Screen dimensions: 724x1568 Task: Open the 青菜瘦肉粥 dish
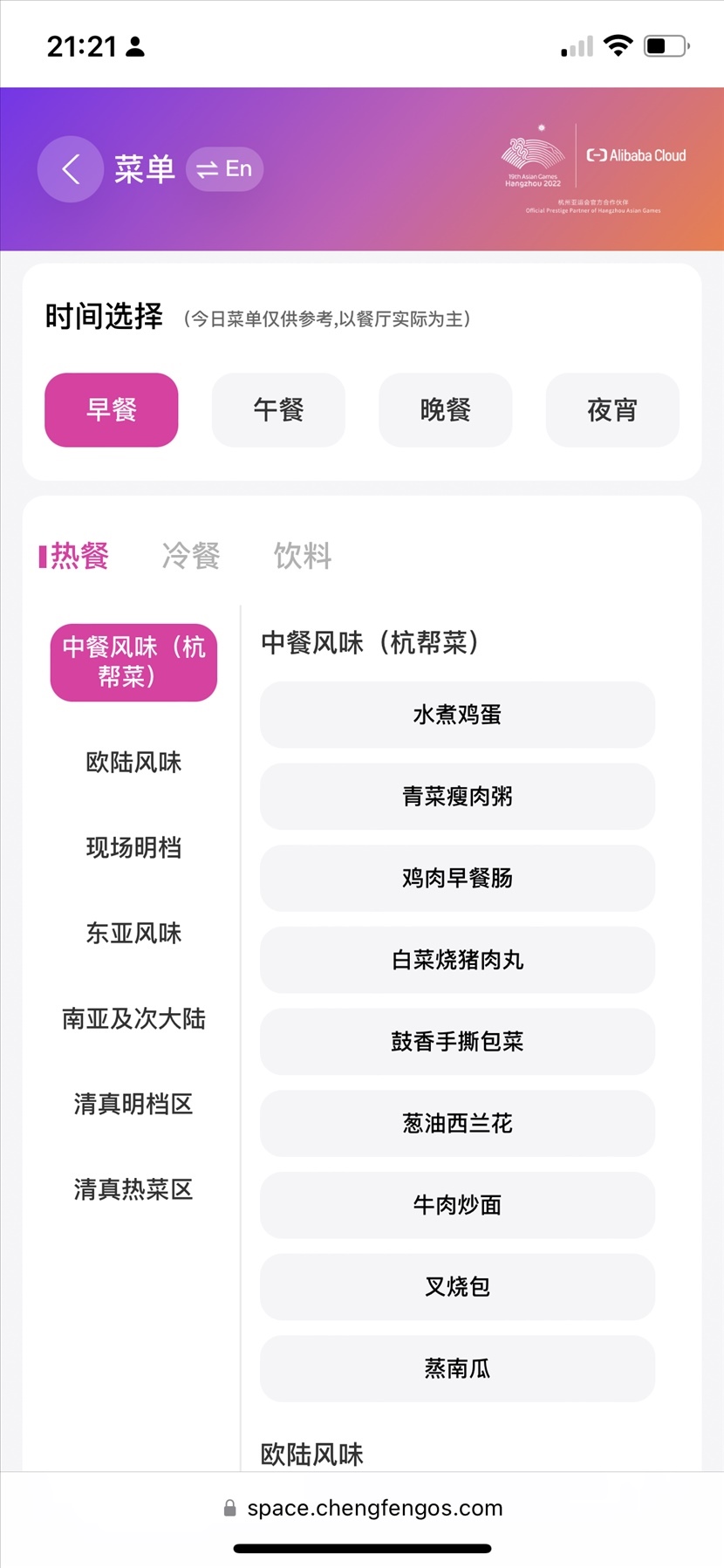pos(457,797)
